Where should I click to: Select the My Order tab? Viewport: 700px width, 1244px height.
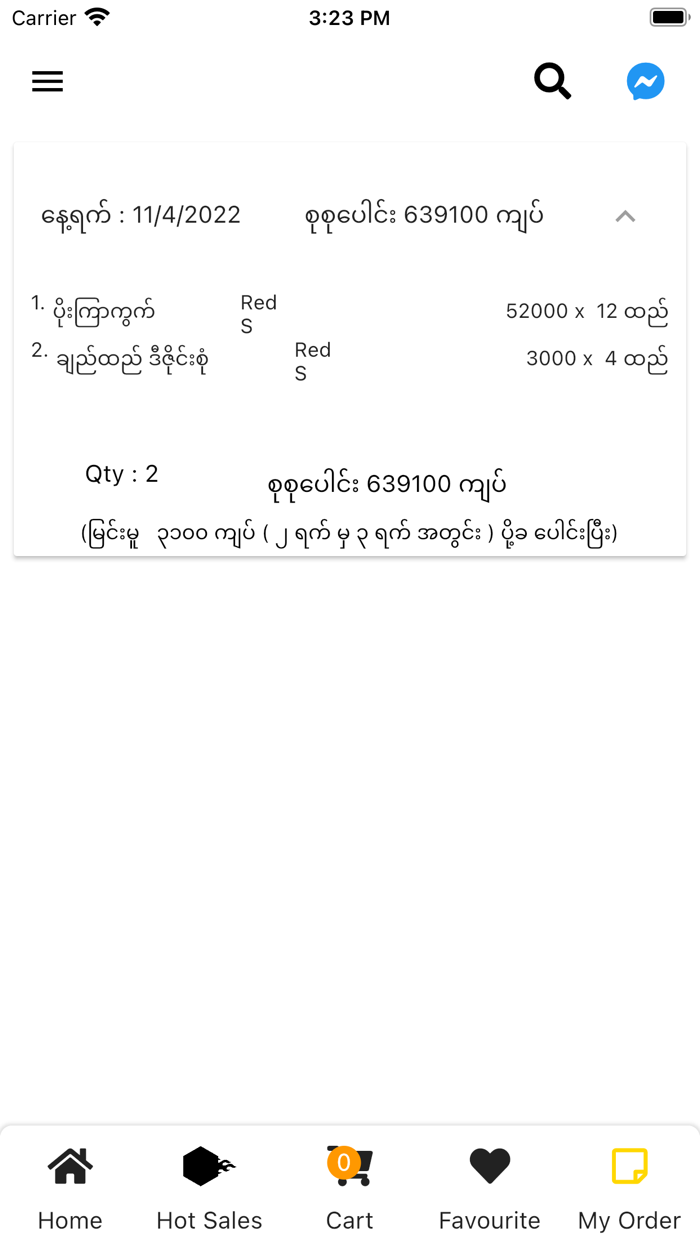[x=629, y=1187]
